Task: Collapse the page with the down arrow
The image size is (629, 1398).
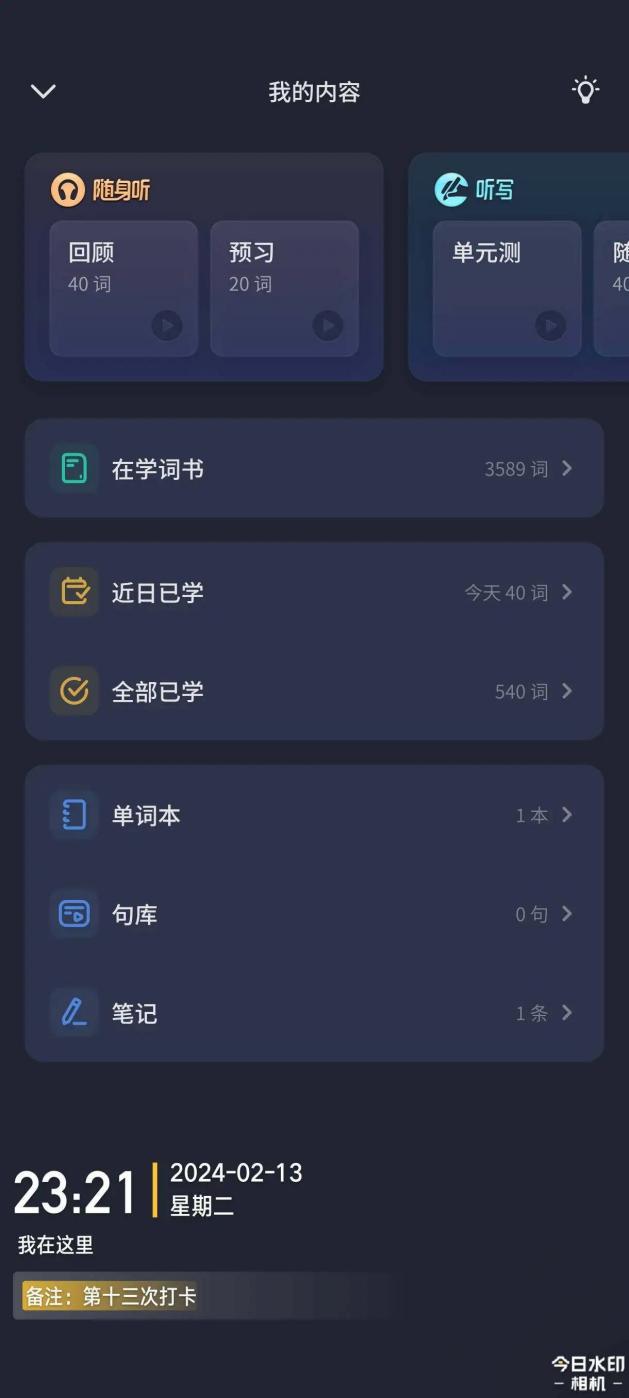Action: (x=43, y=92)
